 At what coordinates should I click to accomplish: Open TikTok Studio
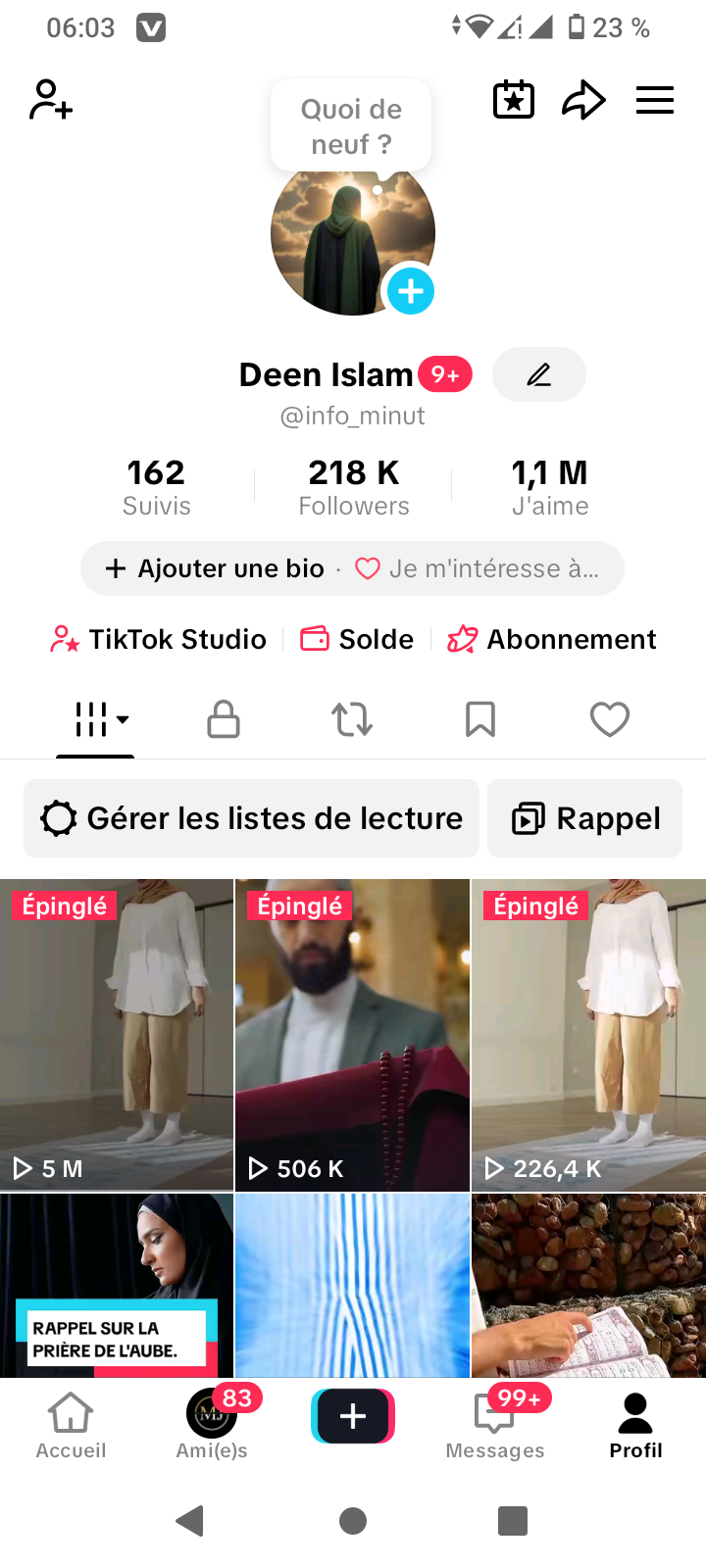tap(159, 639)
